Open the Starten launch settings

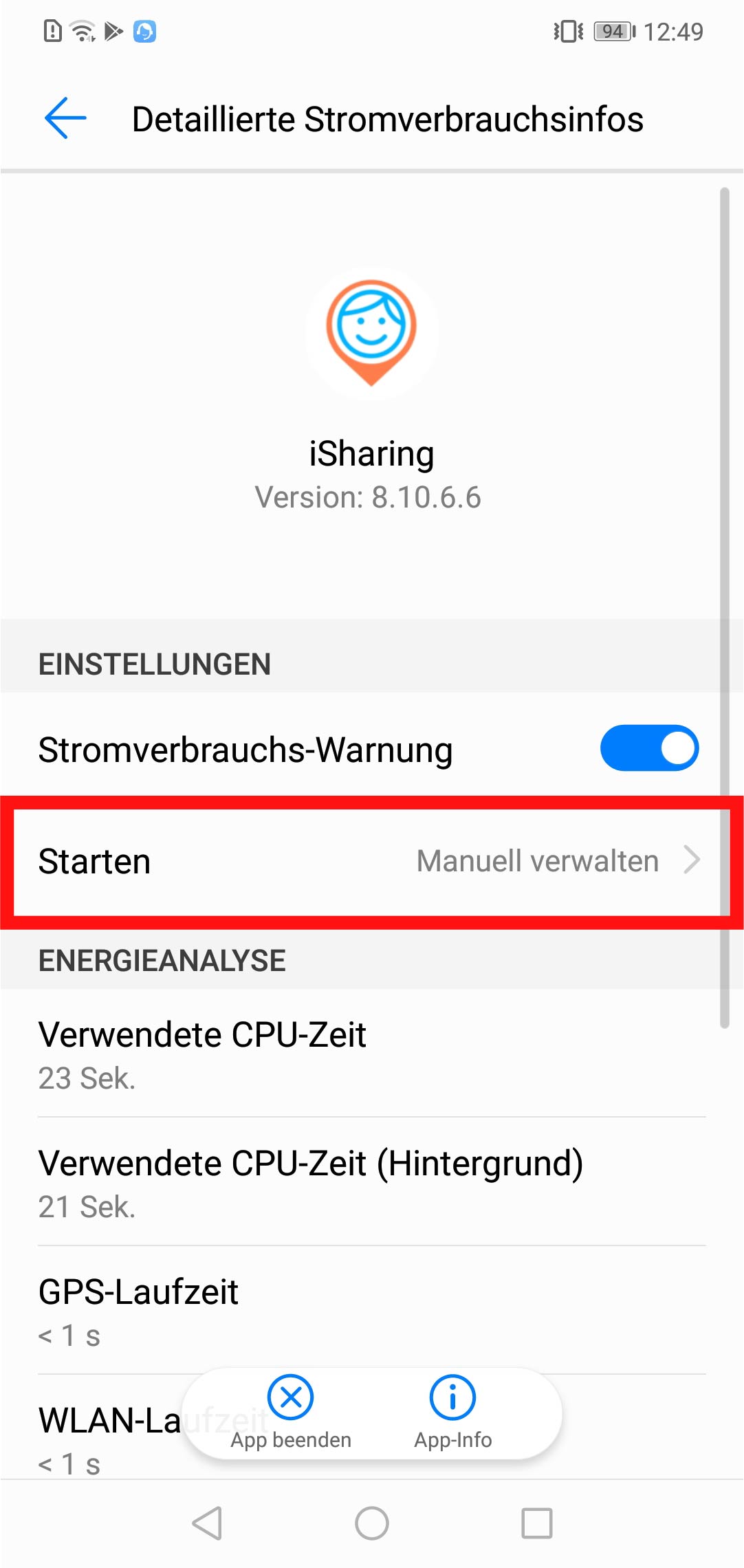(371, 861)
